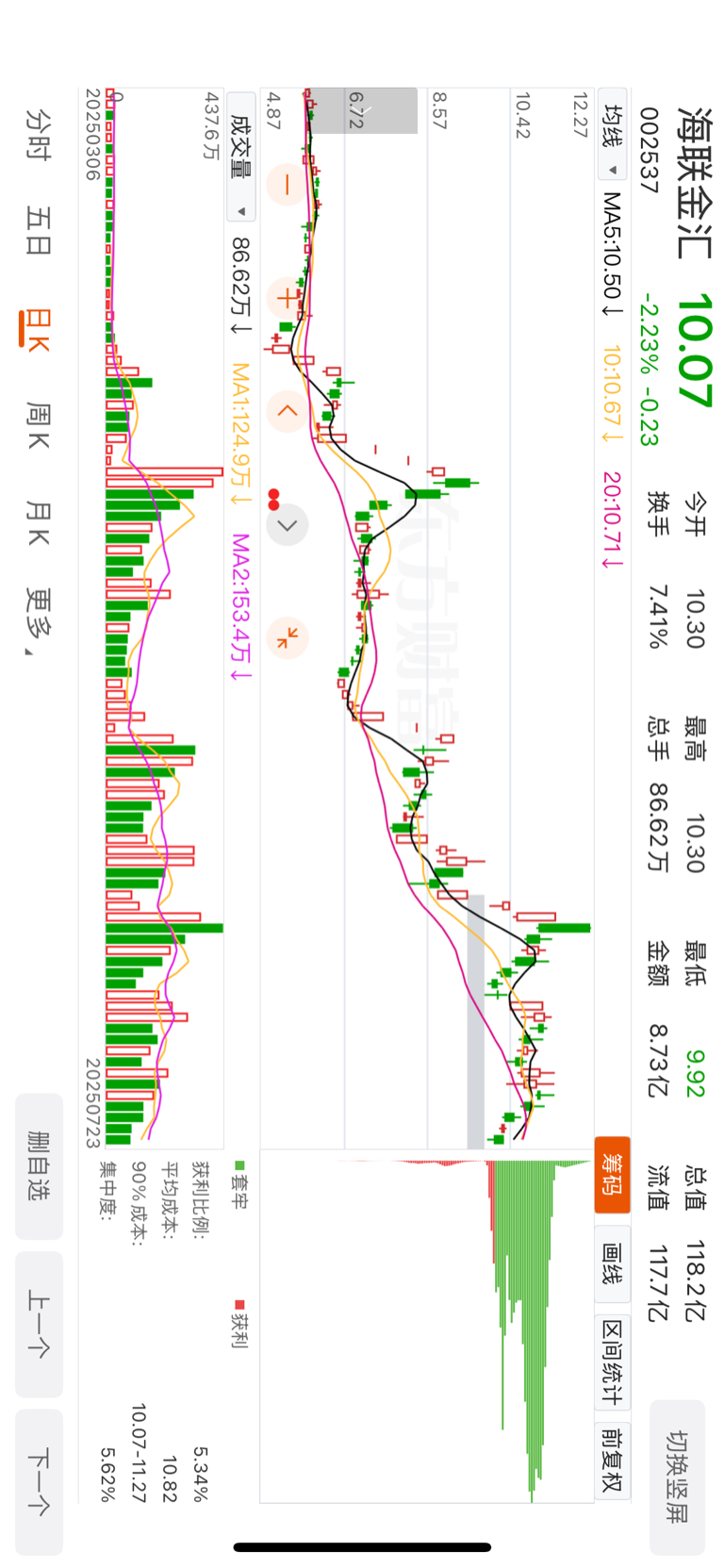Change the 前复权 price adjustment setting
Screen dimensions: 724x1568
click(x=613, y=1458)
